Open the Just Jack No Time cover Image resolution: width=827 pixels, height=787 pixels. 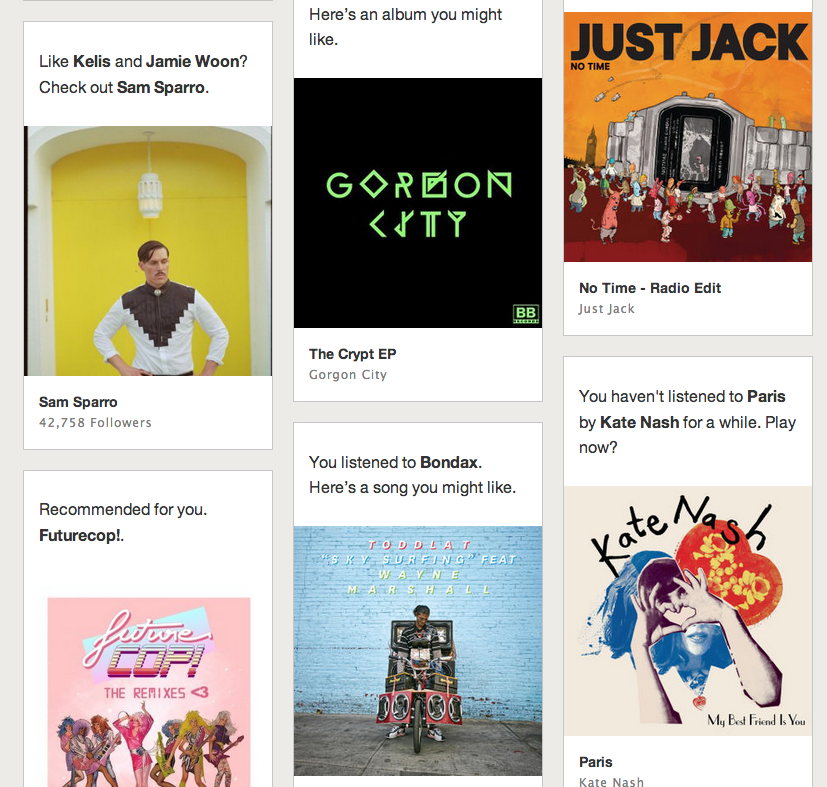(x=688, y=137)
